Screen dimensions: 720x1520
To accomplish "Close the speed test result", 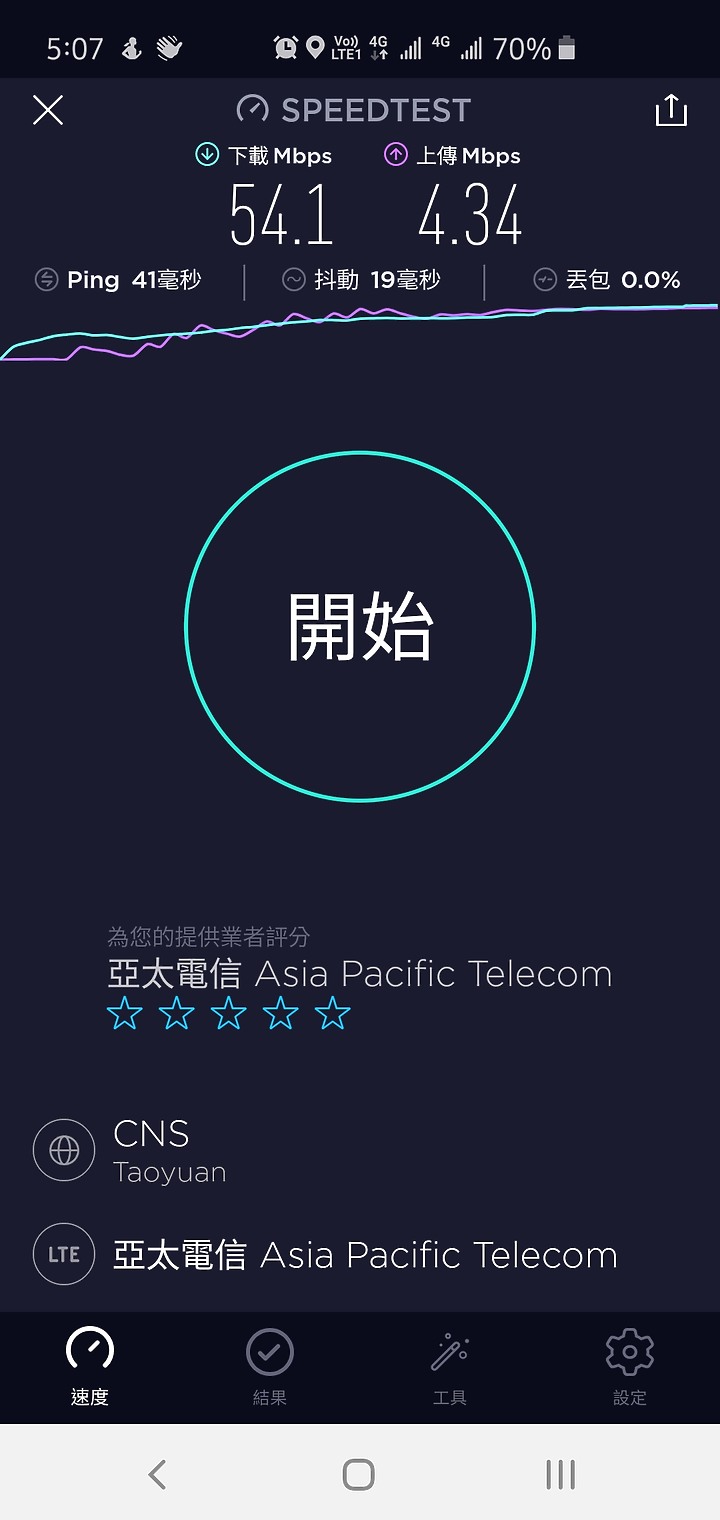I will (48, 110).
